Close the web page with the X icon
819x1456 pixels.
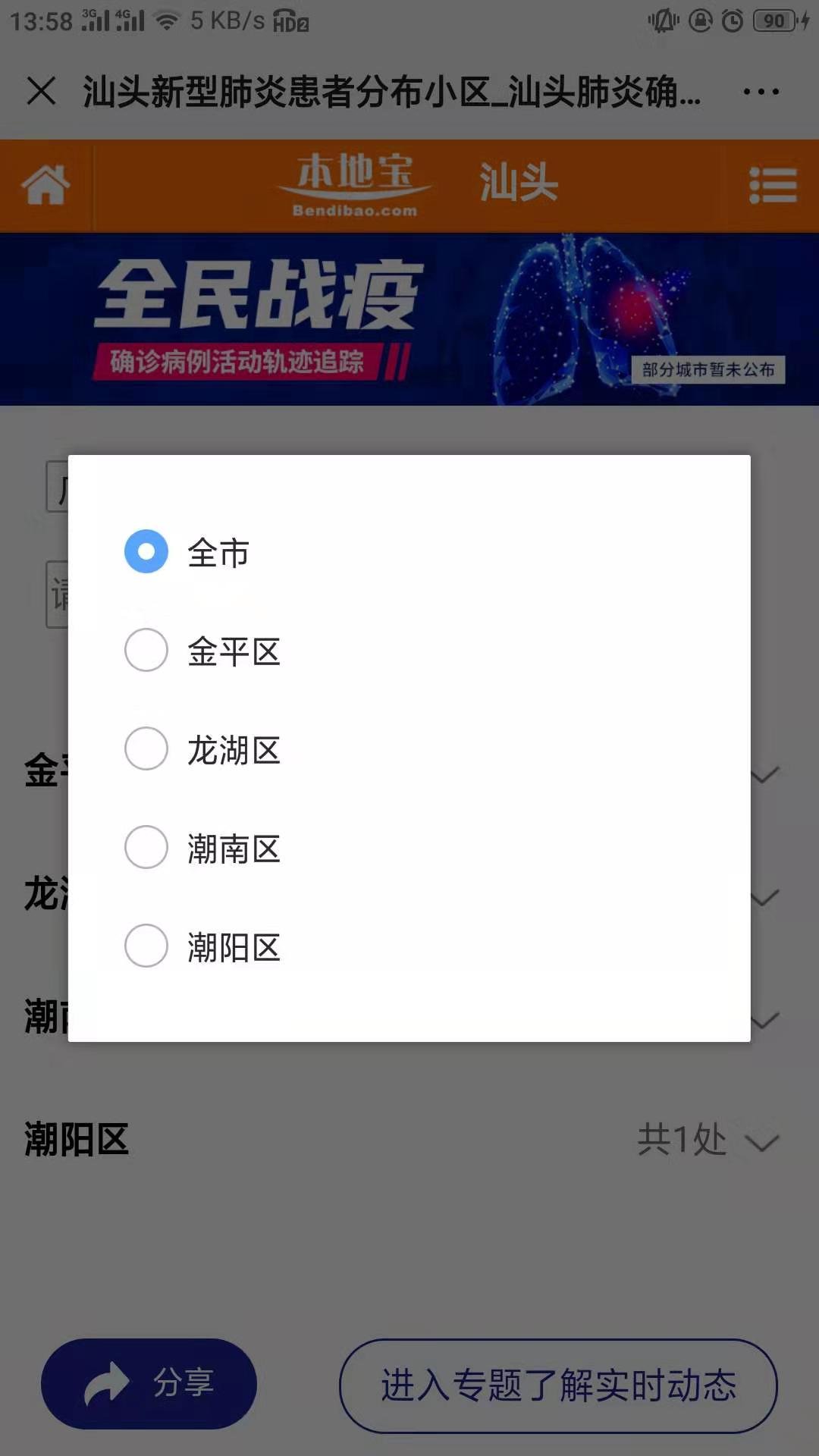click(41, 91)
